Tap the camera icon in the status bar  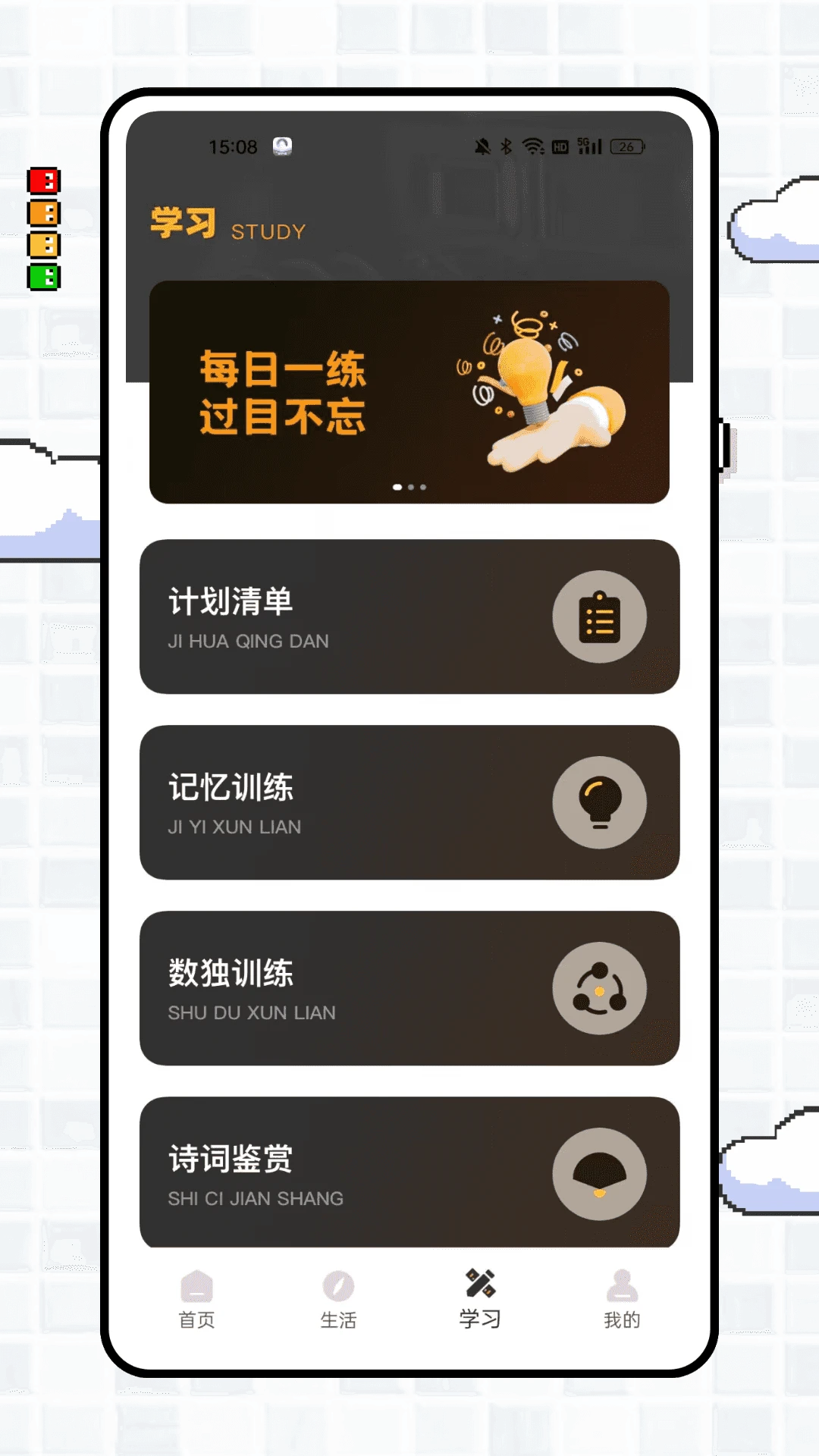(x=284, y=144)
